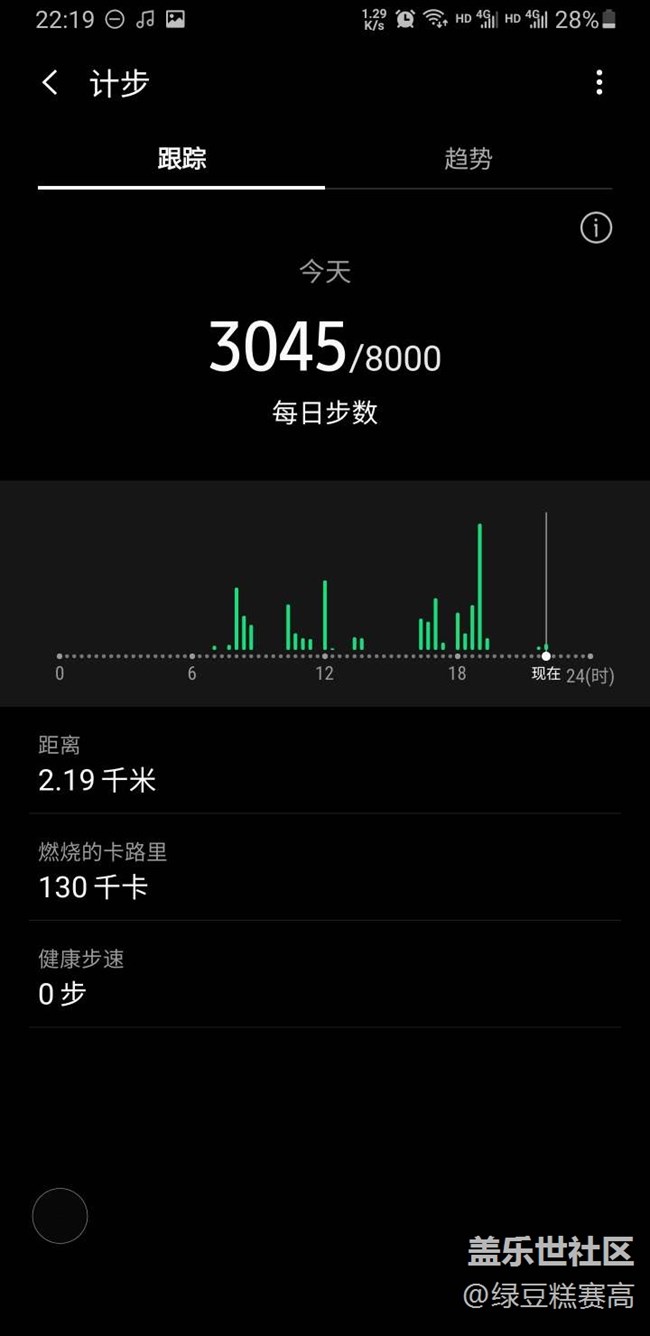Open the info icon above 今天
650x1336 pixels.
coord(596,229)
